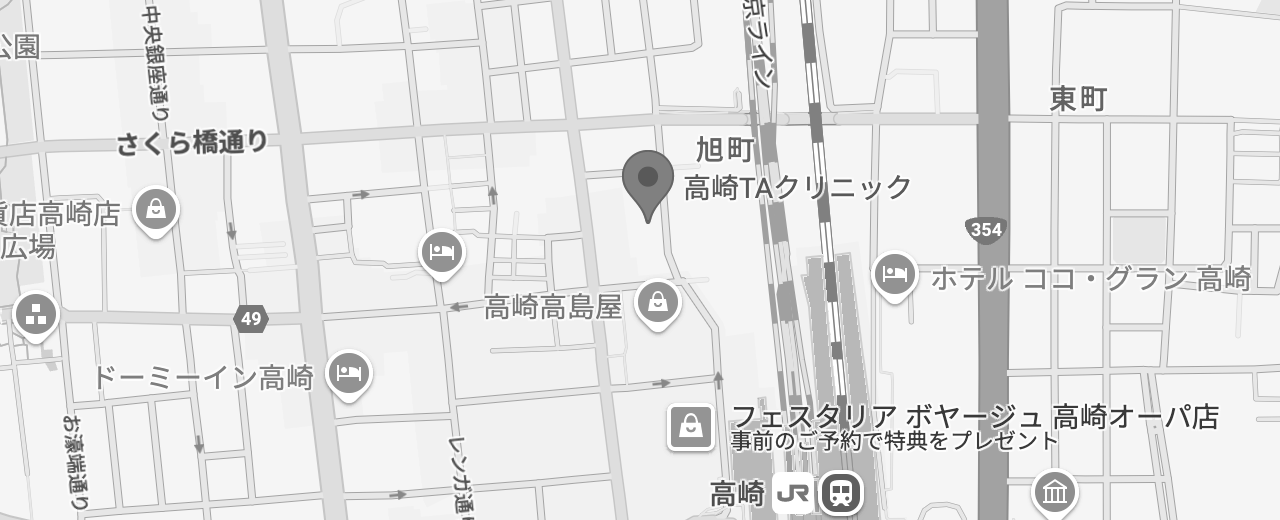
Task: Select the ドーミーイン高崎 hotel marker
Action: [x=348, y=373]
